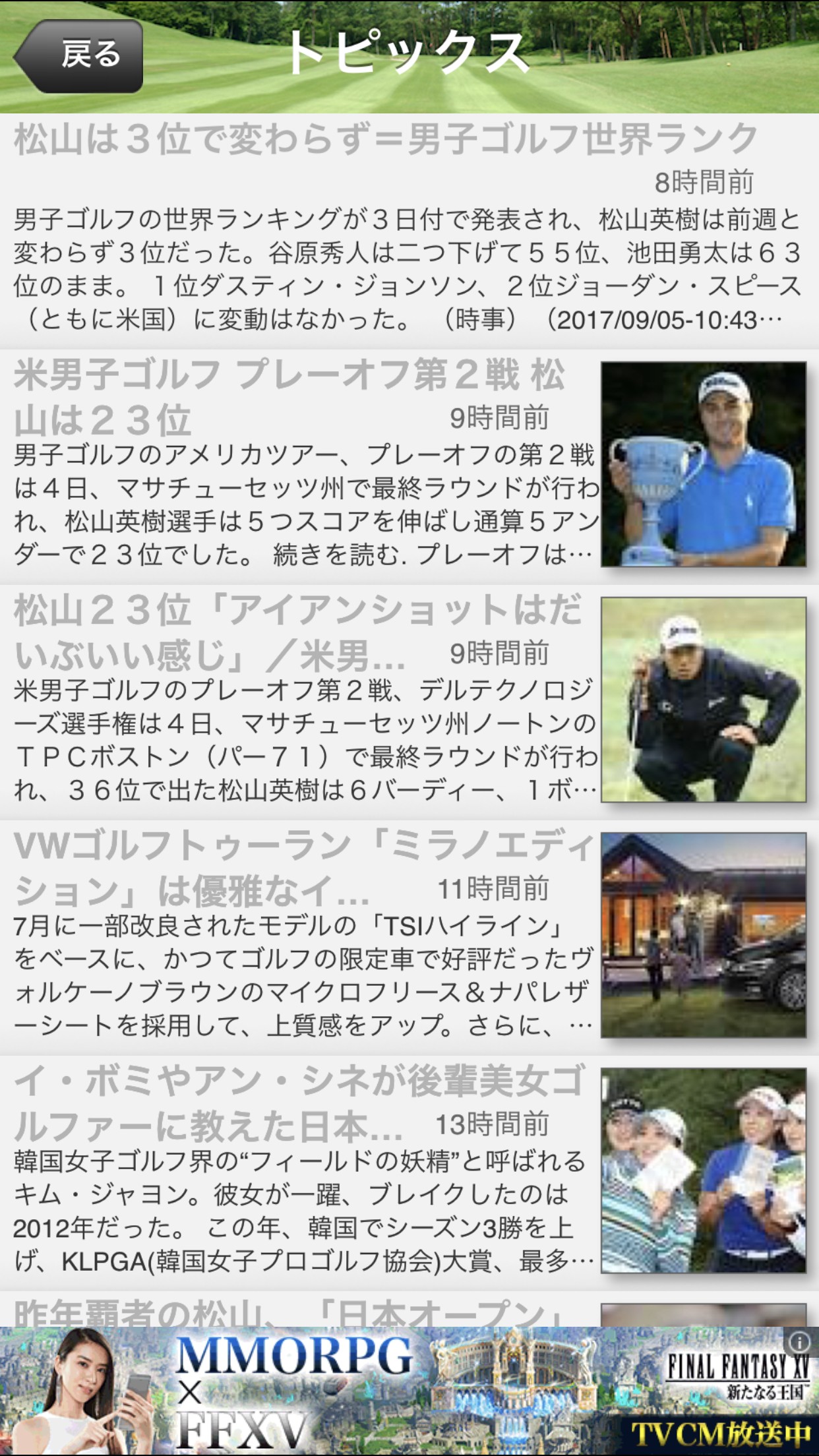Image resolution: width=819 pixels, height=1456 pixels.
Task: Open the partly visible 昨年覇者の松山 article
Action: tap(409, 1310)
